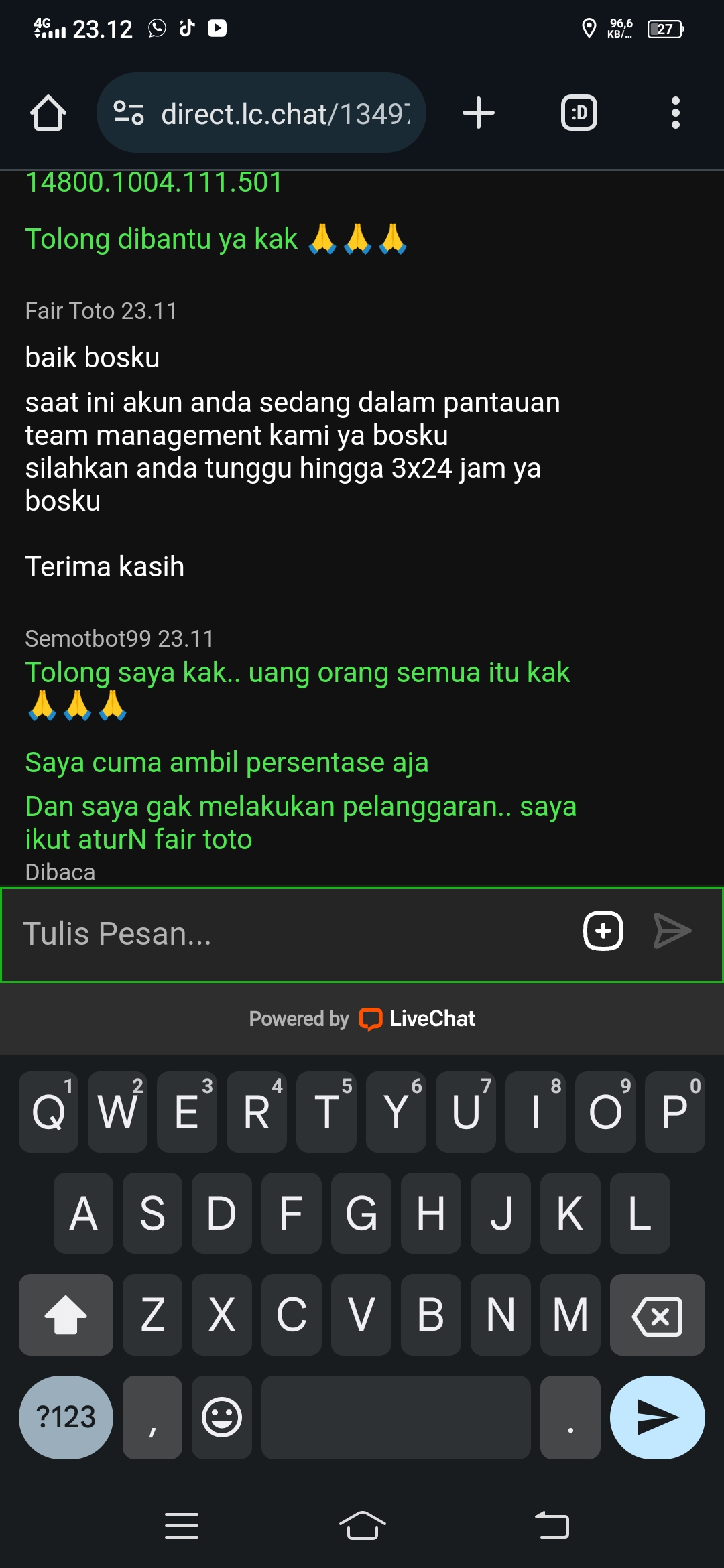Tap the direct.lc.chat address bar

(x=285, y=114)
